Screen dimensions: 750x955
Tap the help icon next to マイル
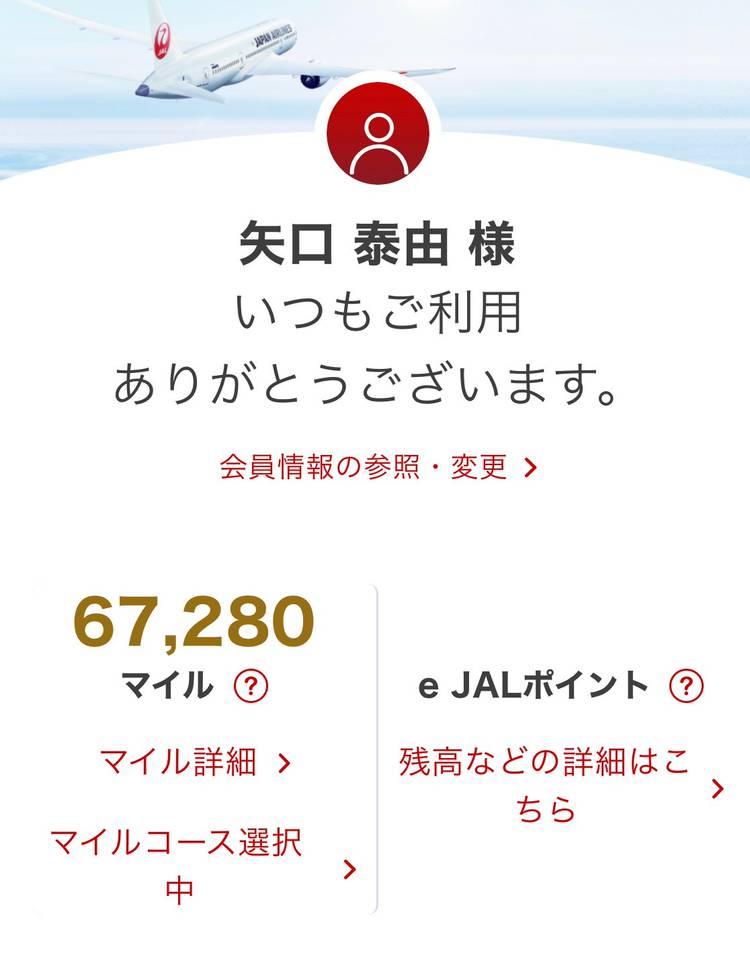pyautogui.click(x=251, y=686)
